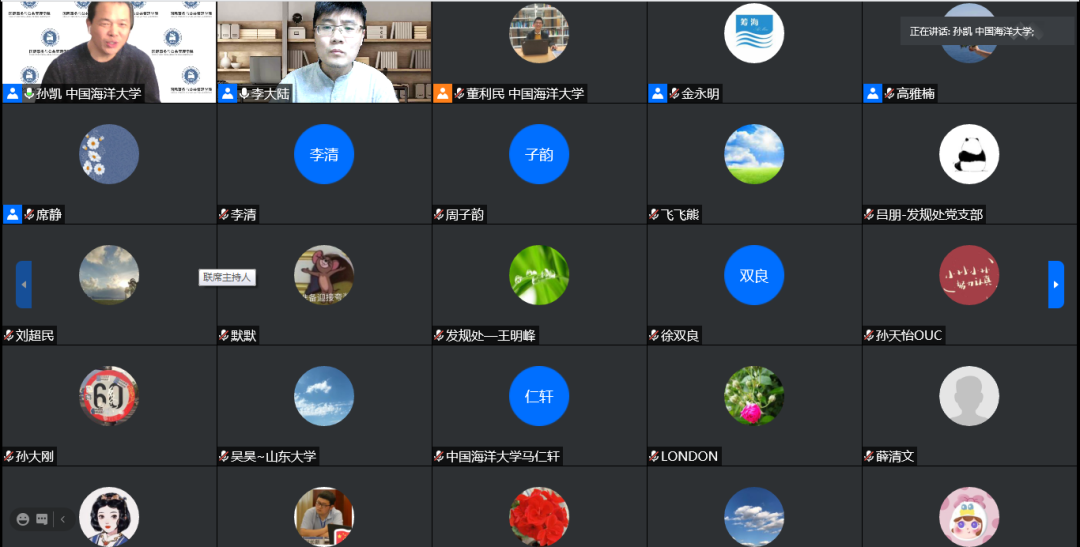
Task: Choose the 周子韵 participant tile
Action: (539, 162)
